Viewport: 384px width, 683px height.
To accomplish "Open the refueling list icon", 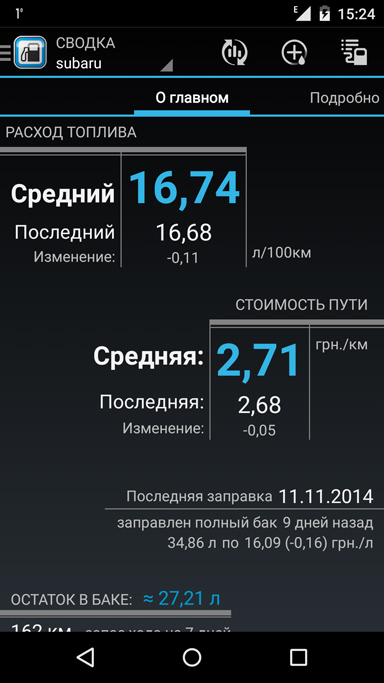I will [x=354, y=53].
